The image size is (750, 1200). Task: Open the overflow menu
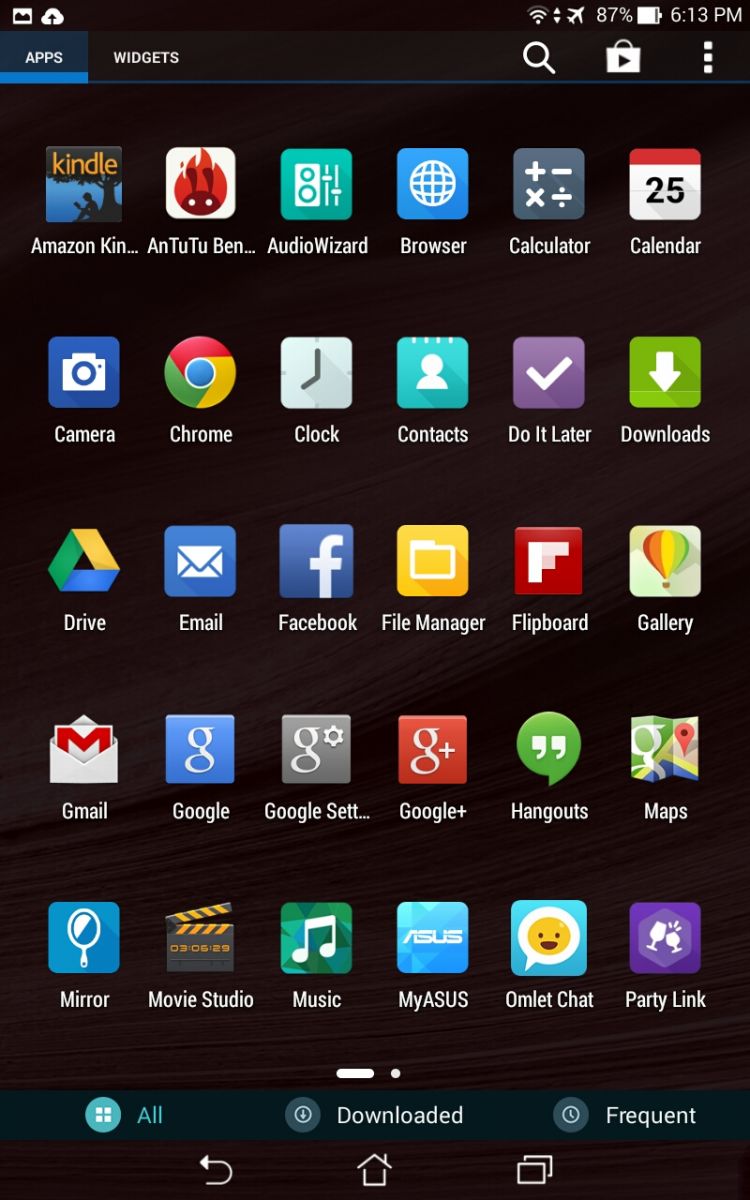pyautogui.click(x=708, y=57)
